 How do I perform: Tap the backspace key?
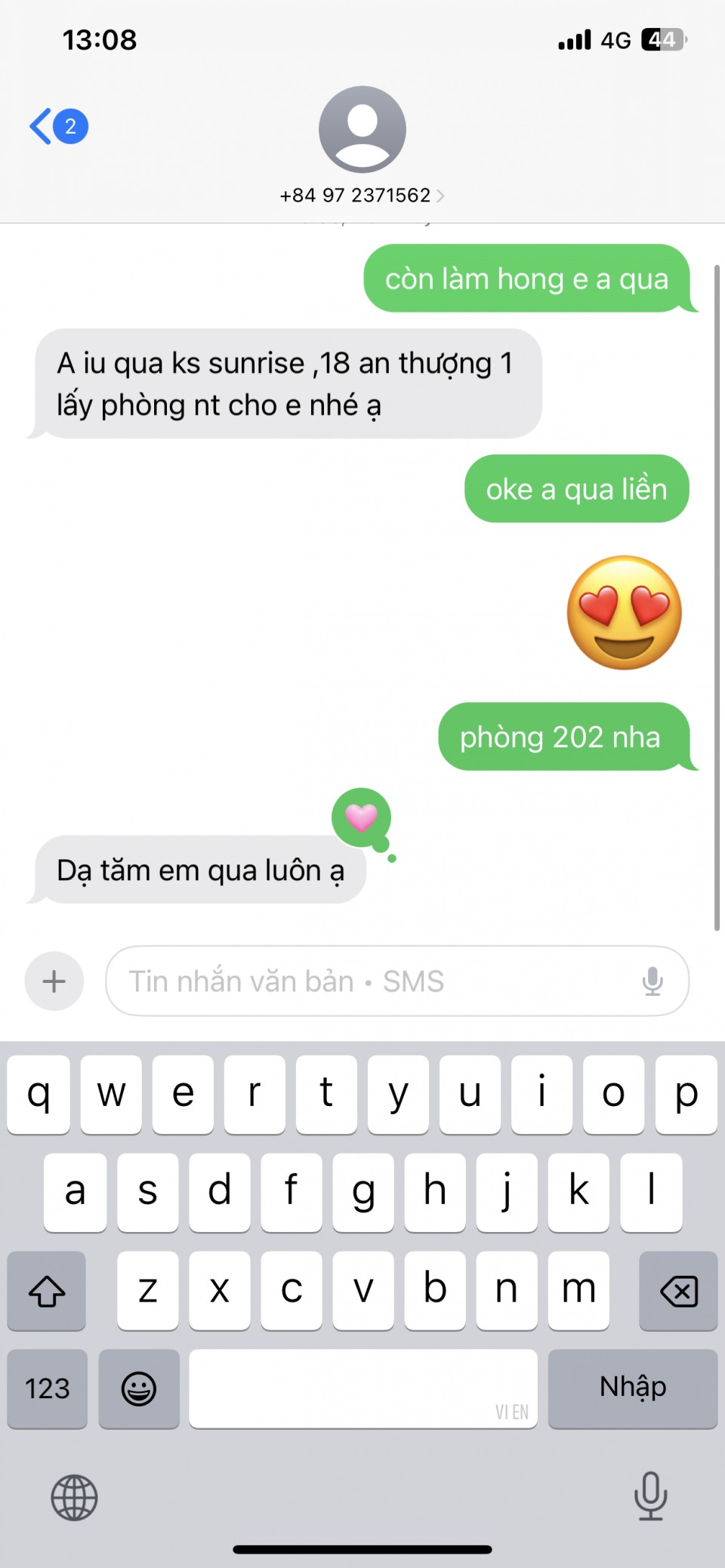pyautogui.click(x=678, y=1291)
